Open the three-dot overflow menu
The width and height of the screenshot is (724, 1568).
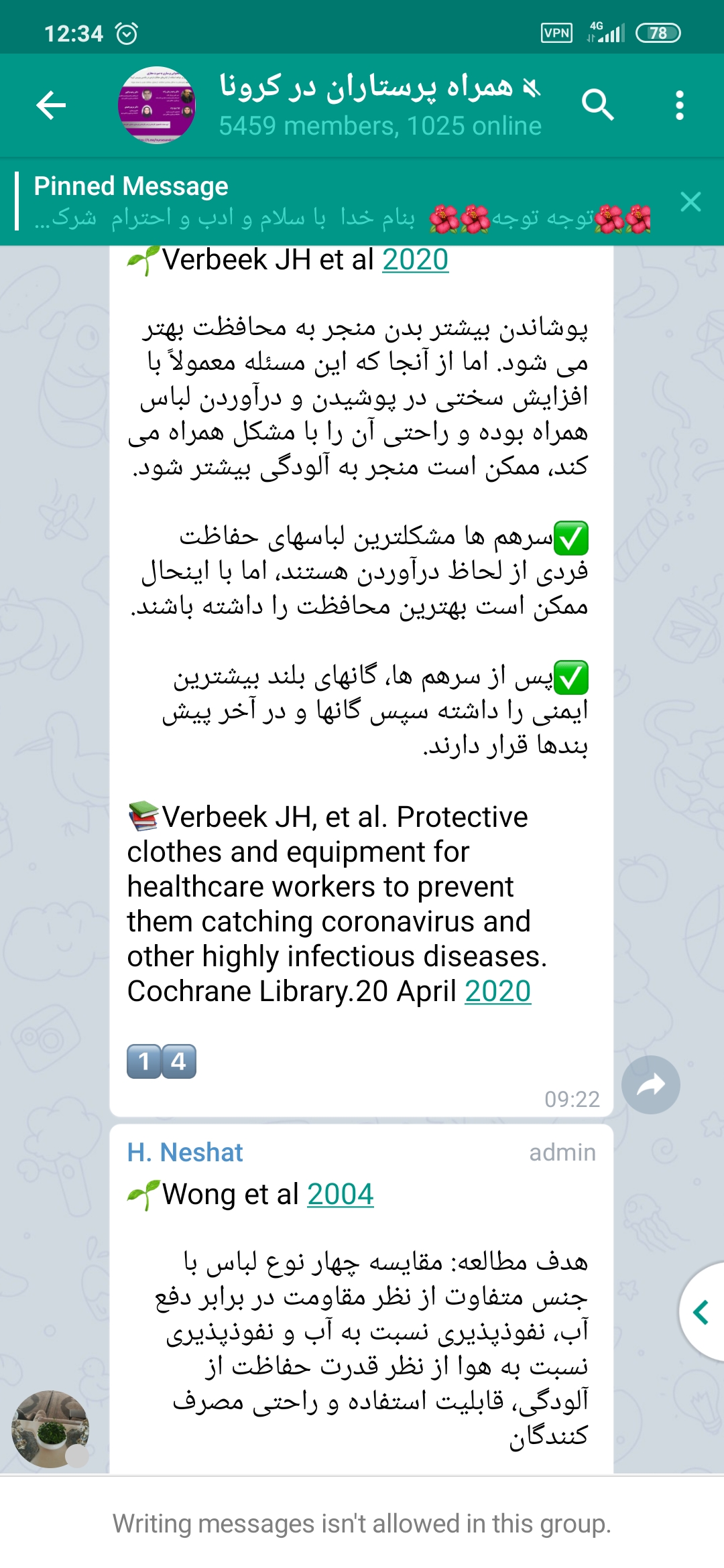pyautogui.click(x=680, y=105)
